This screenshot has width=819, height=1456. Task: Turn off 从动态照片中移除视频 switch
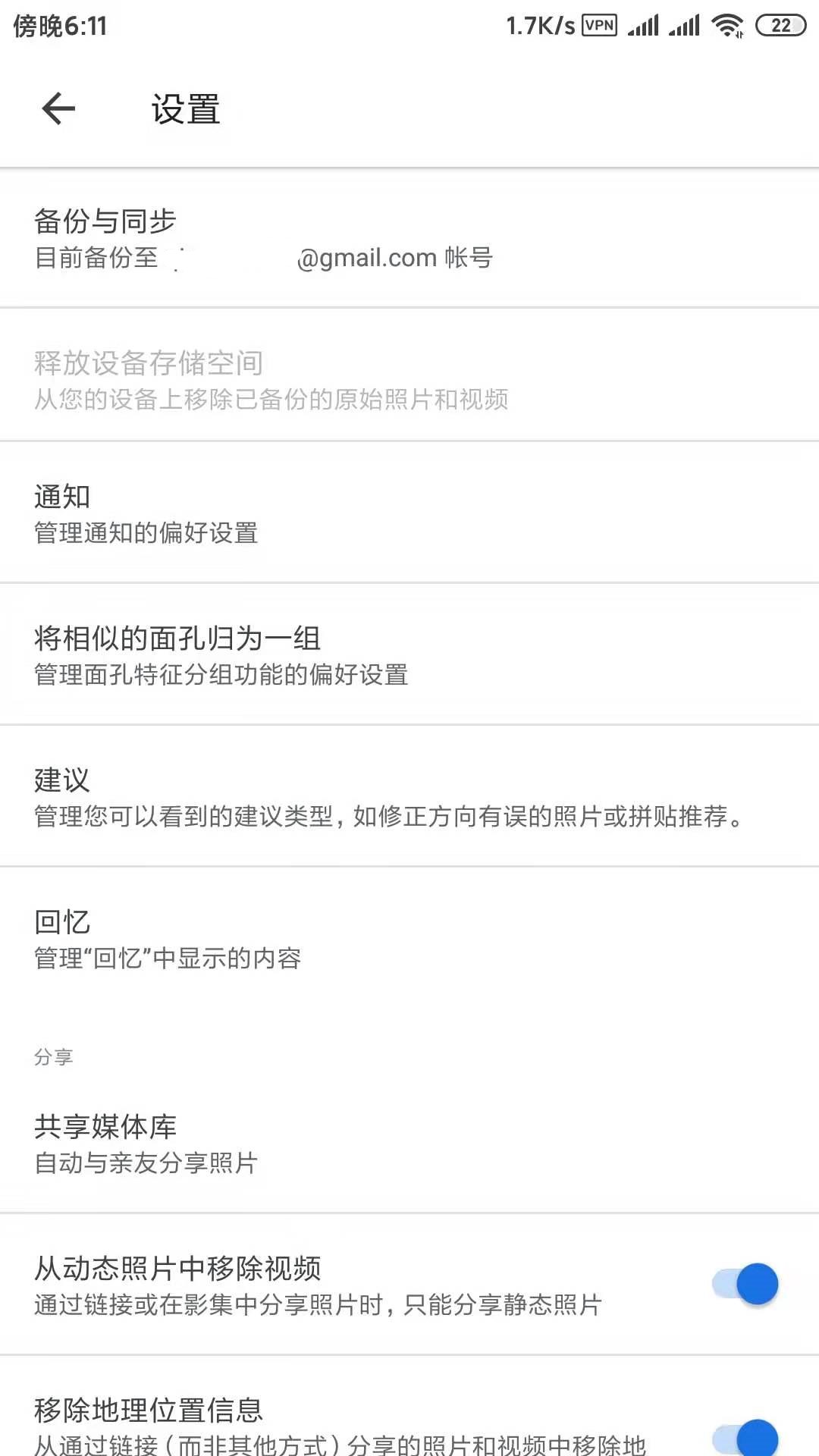pos(746,1285)
